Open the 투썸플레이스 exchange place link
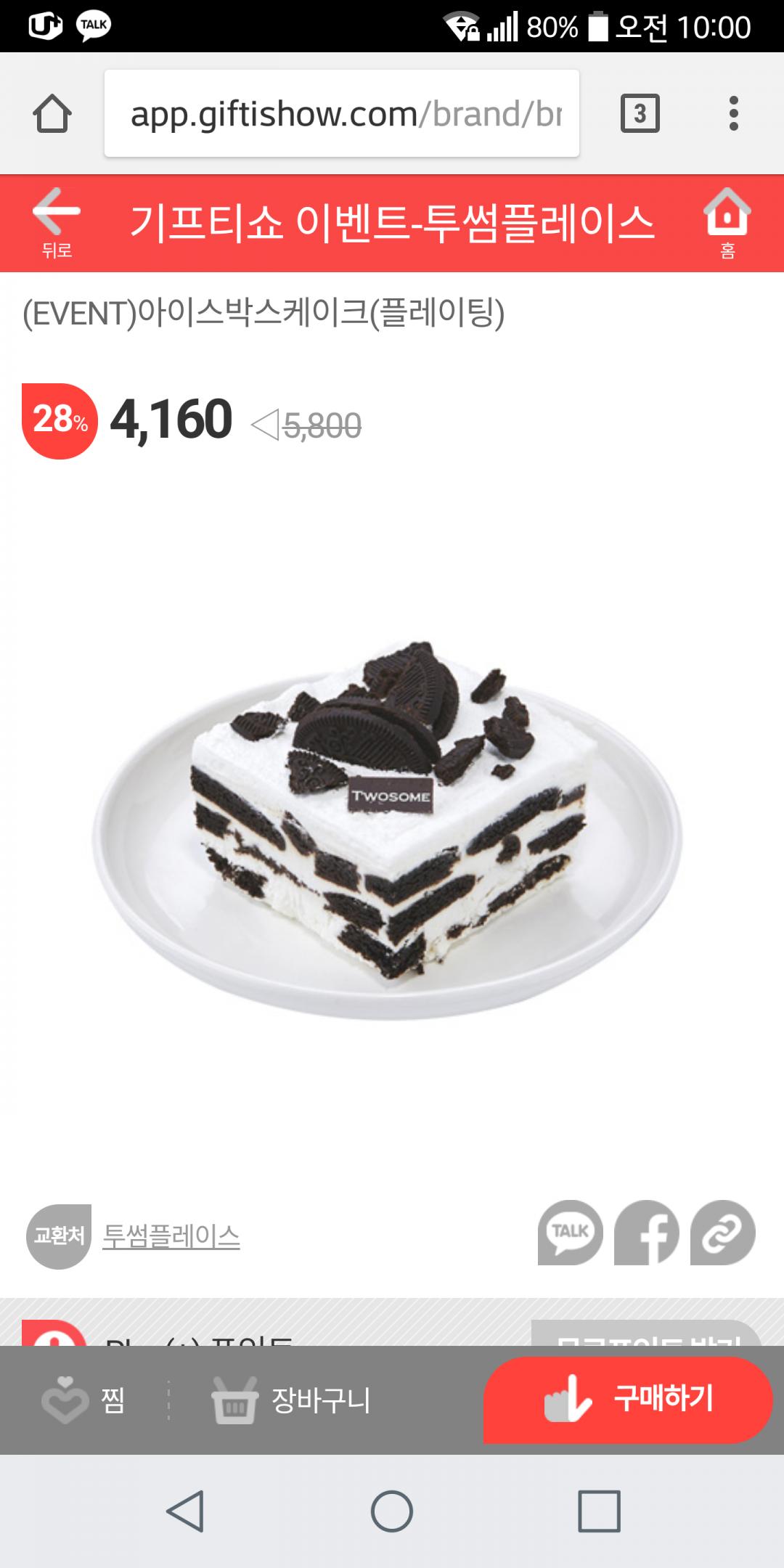The height and width of the screenshot is (1568, 784). tap(171, 1236)
